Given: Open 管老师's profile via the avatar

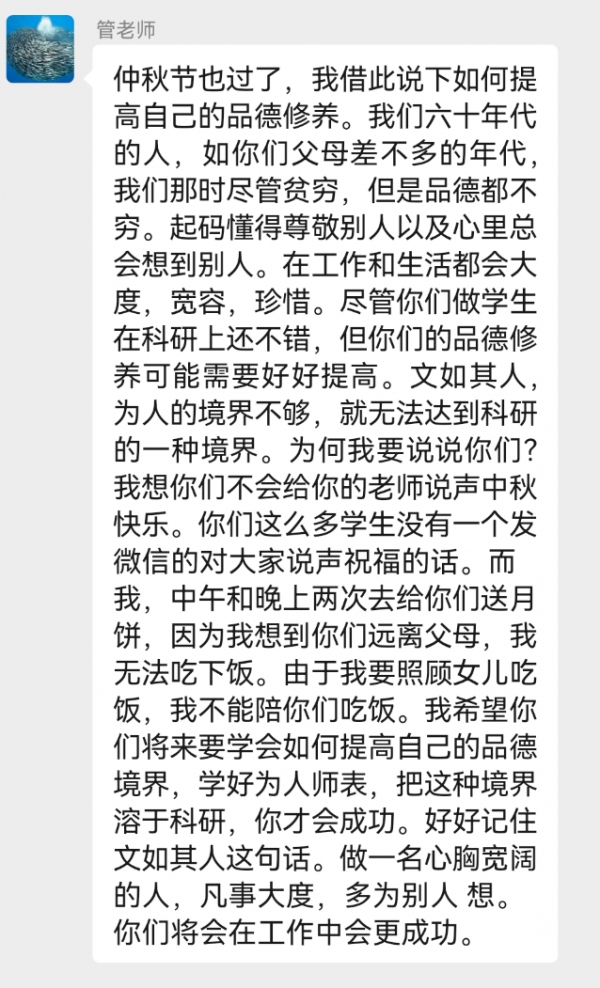Looking at the screenshot, I should tap(40, 50).
